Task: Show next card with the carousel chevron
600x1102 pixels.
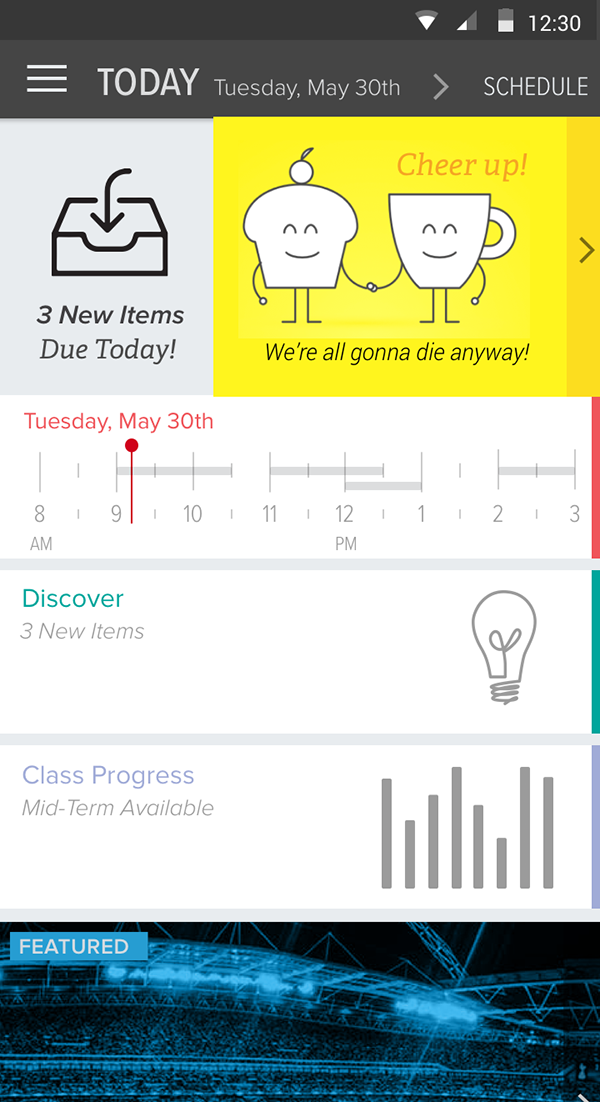Action: click(x=586, y=251)
